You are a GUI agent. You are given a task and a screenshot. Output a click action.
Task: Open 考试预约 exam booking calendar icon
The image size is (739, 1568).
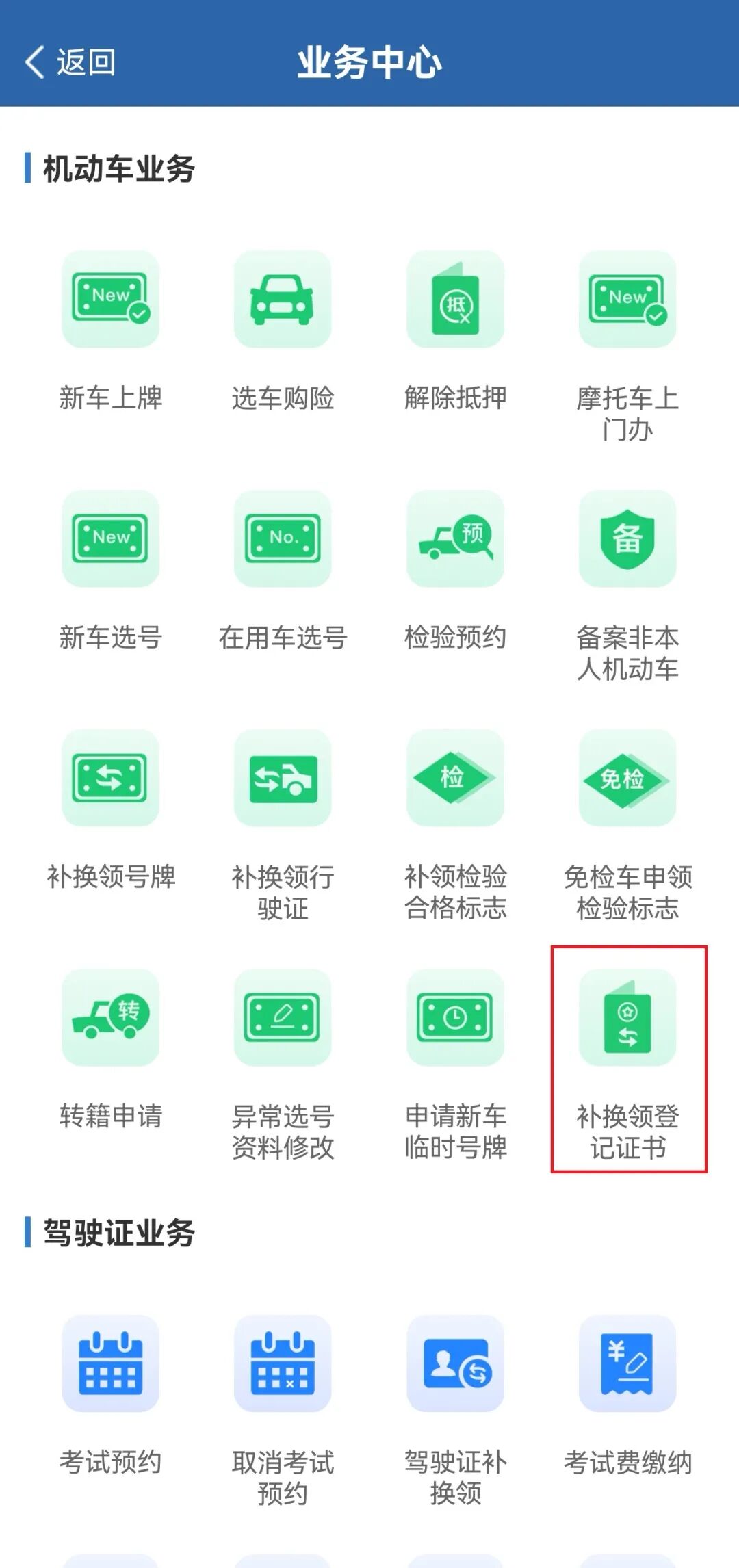(111, 1365)
